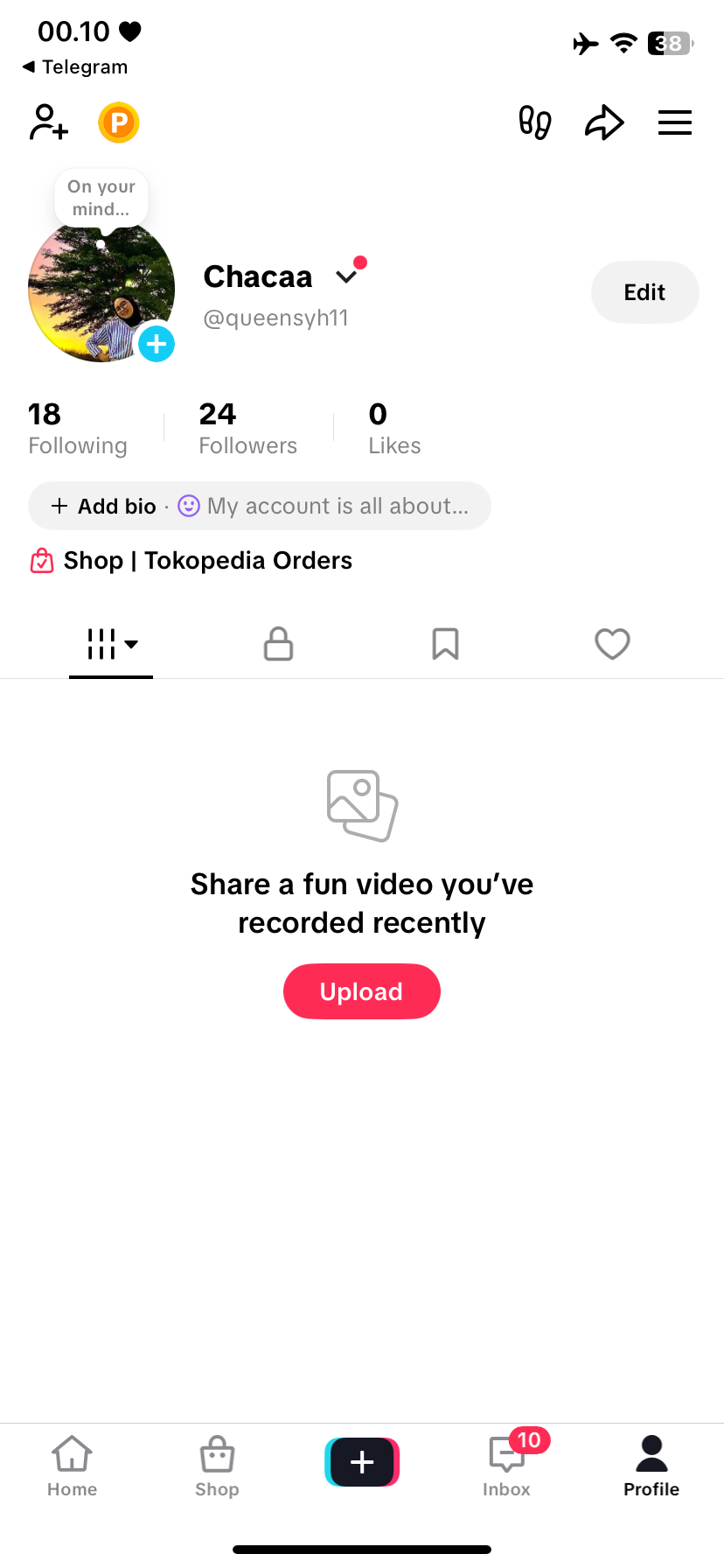Viewport: 724px width, 1568px height.
Task: Edit the profile
Action: pyautogui.click(x=644, y=292)
